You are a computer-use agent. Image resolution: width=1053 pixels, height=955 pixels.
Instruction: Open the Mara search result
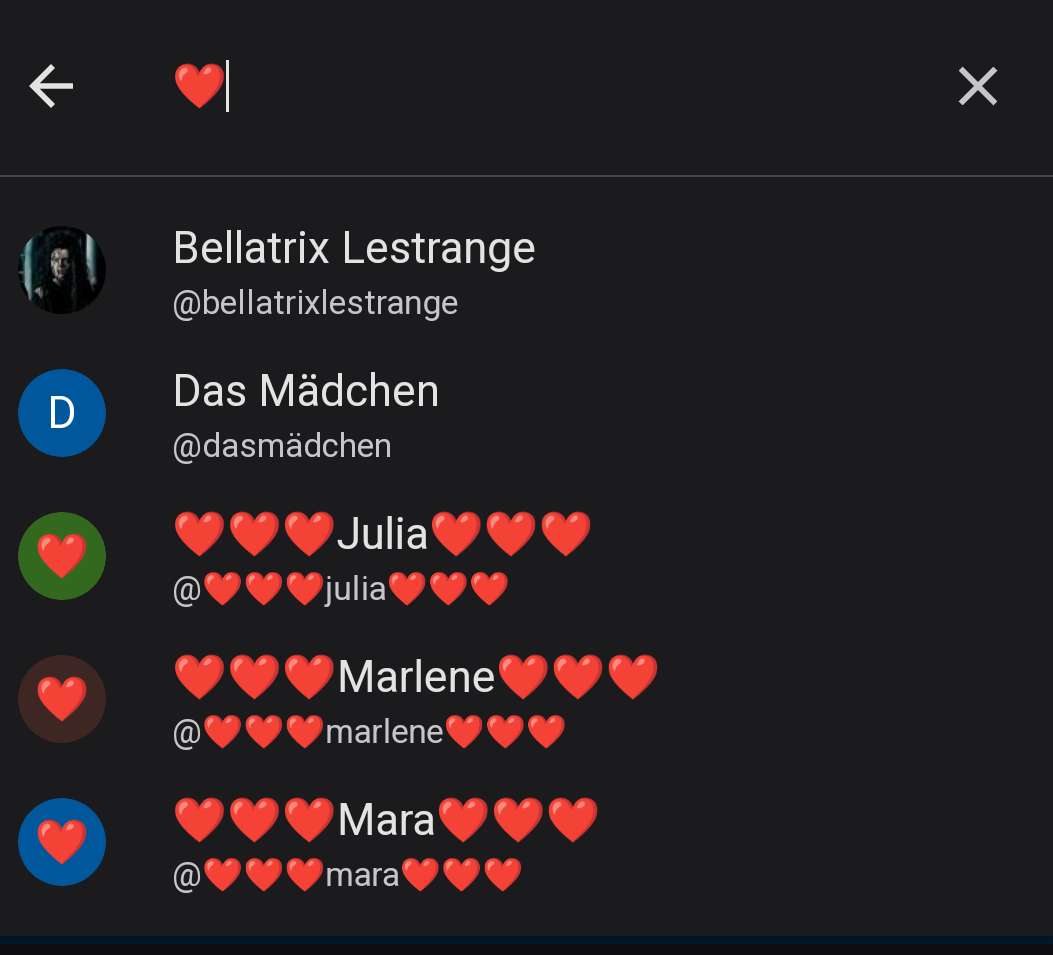coord(385,842)
